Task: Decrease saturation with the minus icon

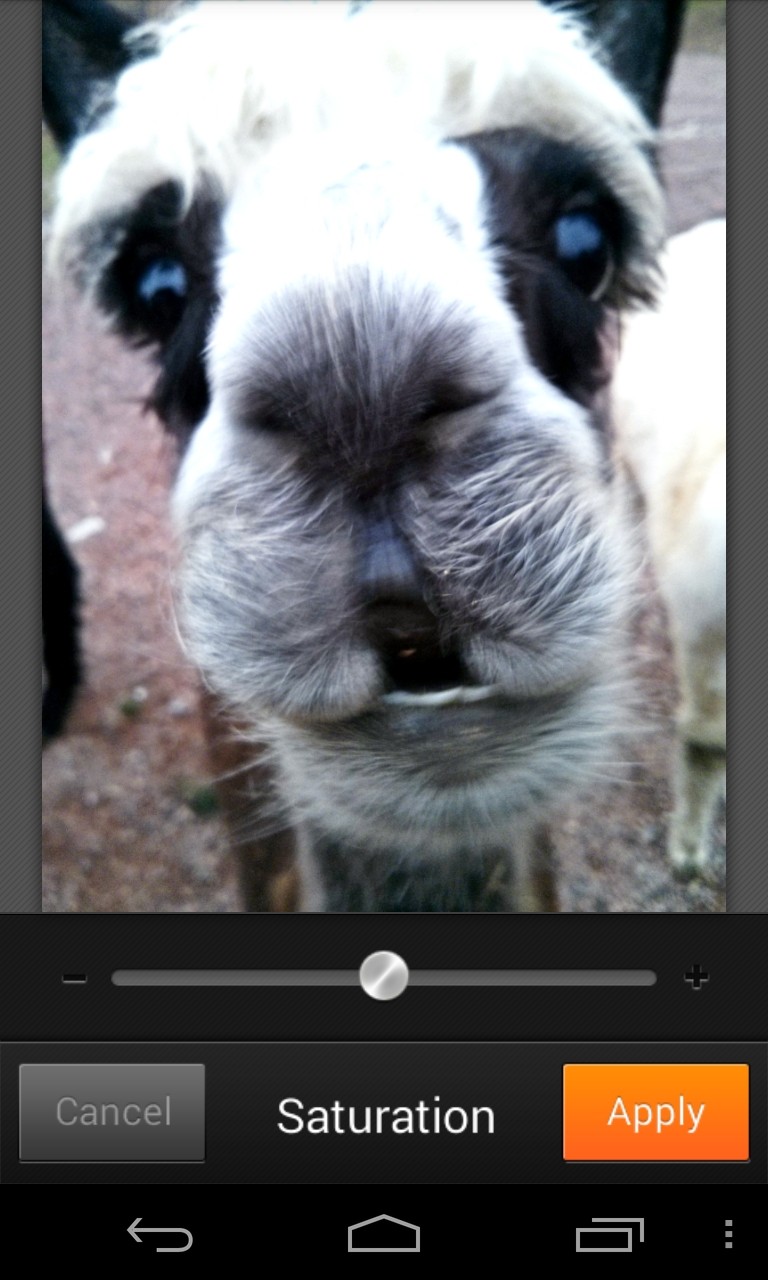Action: (74, 978)
